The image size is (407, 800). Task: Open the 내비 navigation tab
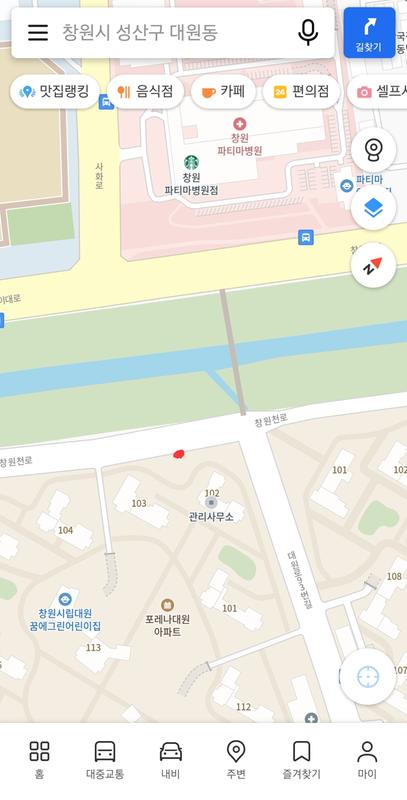coord(170,760)
